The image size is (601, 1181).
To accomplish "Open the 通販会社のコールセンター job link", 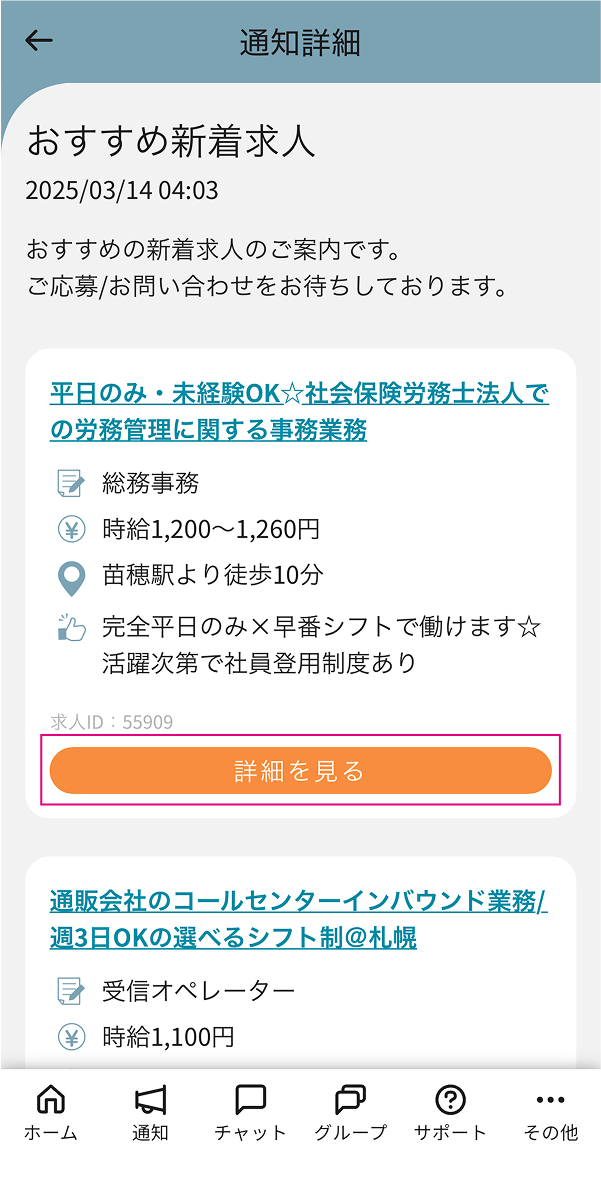I will 299,919.
